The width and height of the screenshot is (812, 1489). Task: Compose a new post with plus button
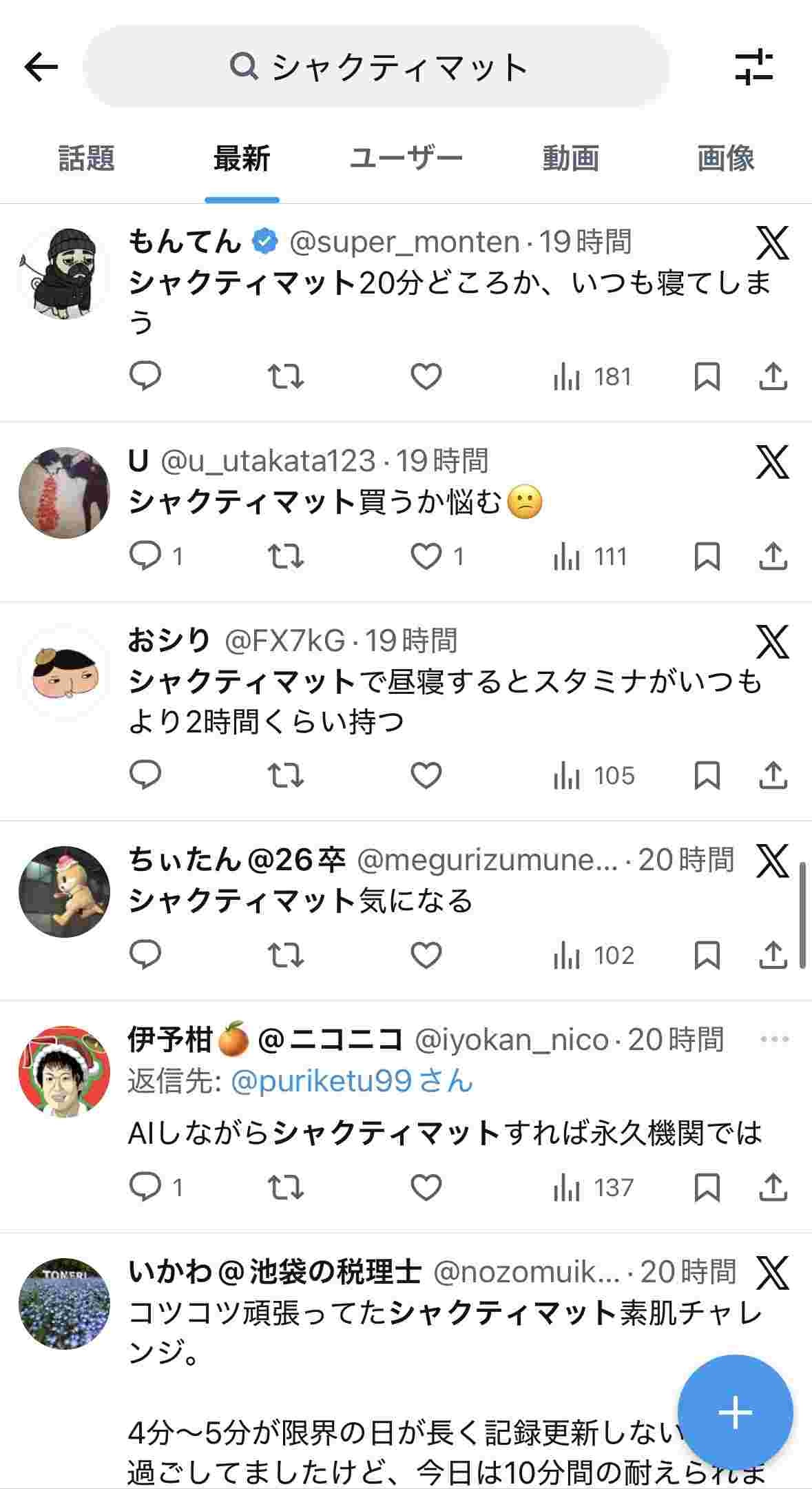(x=735, y=1413)
